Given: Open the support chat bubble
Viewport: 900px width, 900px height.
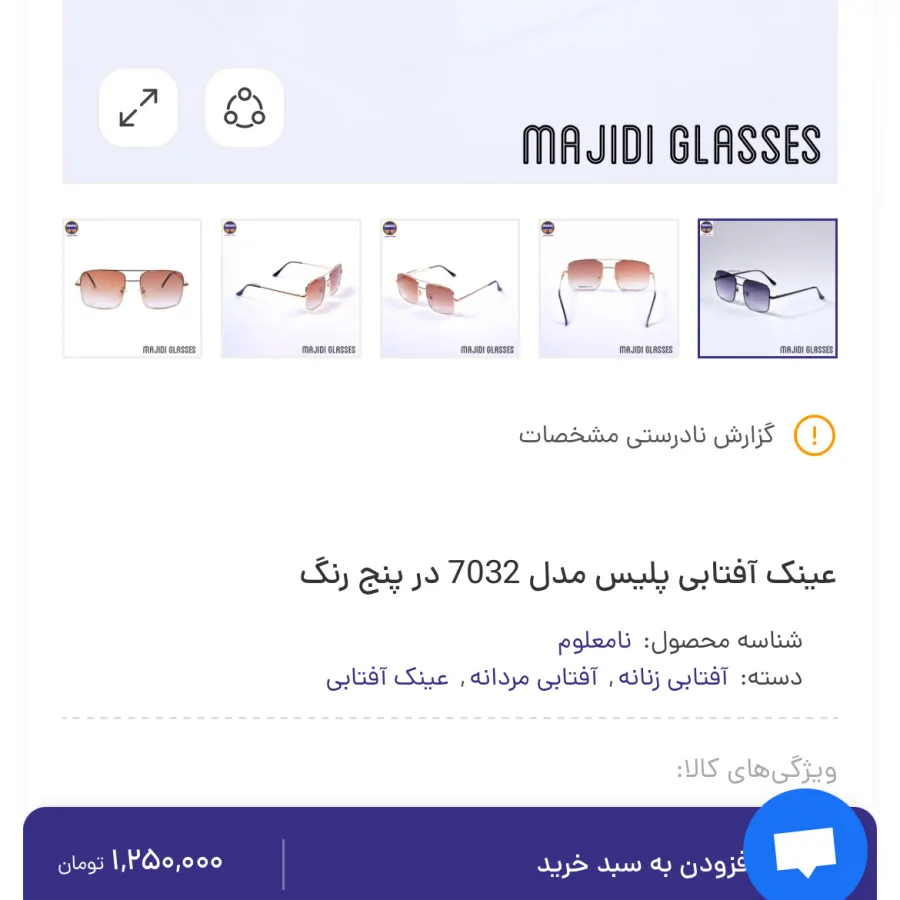Looking at the screenshot, I should (805, 850).
